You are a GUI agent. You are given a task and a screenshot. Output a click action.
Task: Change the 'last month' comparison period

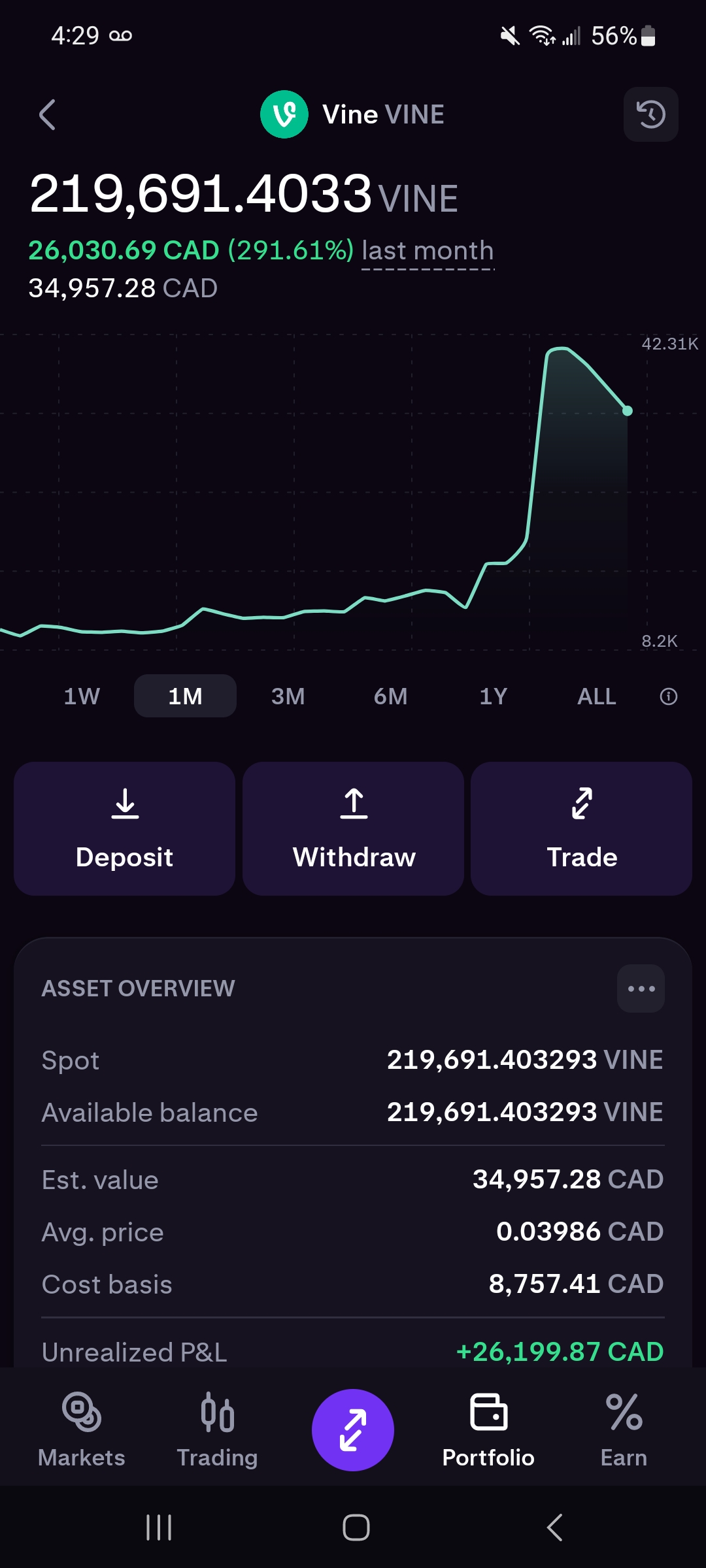428,251
